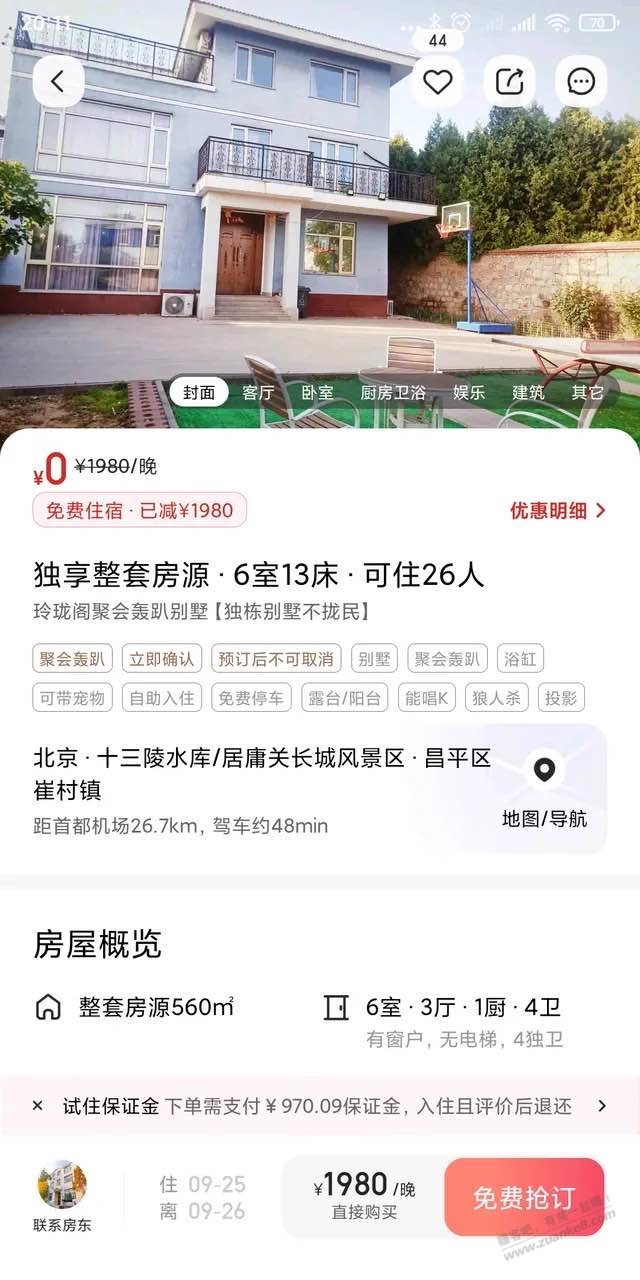This screenshot has width=640, height=1280.
Task: Open 地图/导航 map navigation
Action: click(x=544, y=790)
